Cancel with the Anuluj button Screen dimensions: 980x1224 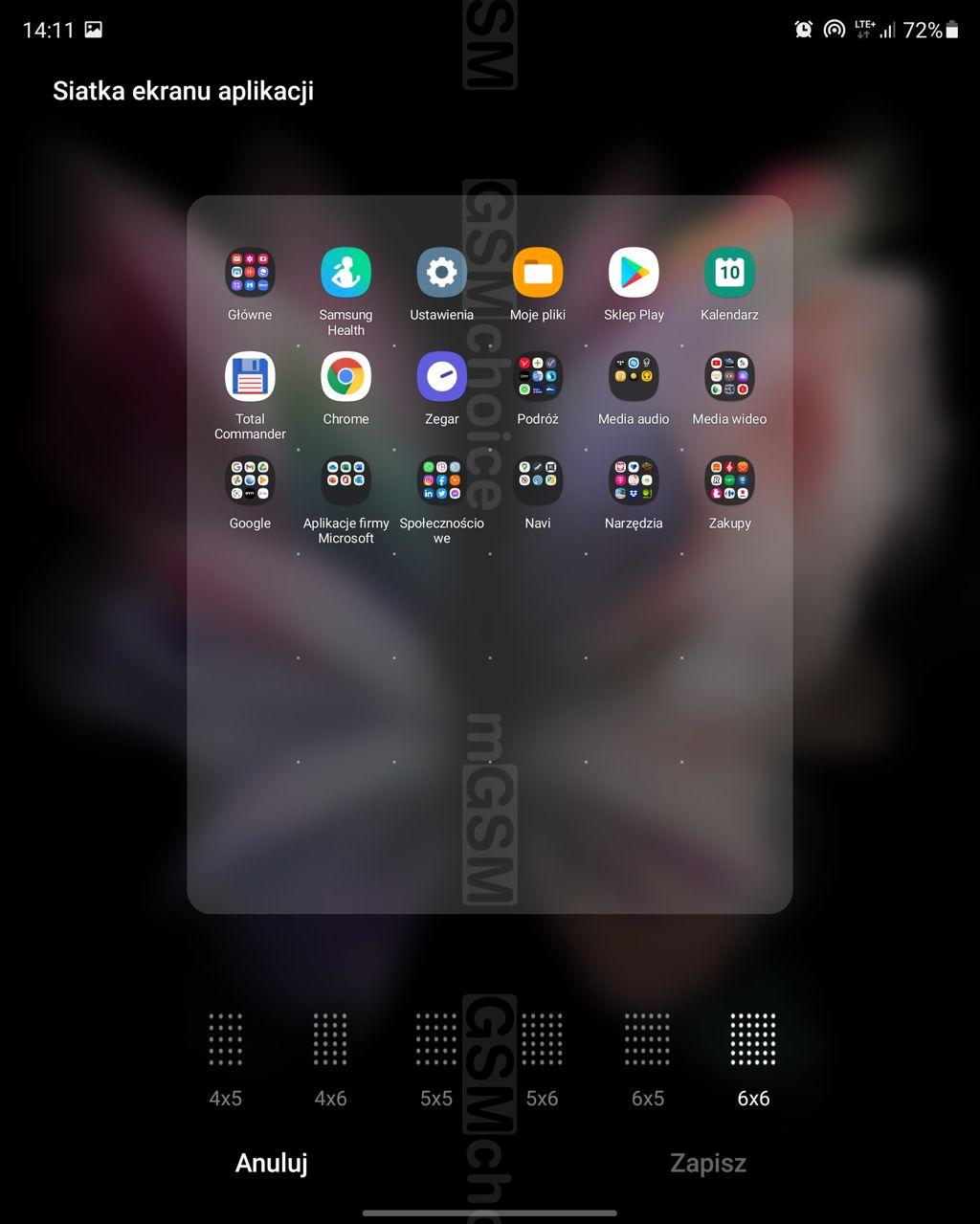[272, 1163]
